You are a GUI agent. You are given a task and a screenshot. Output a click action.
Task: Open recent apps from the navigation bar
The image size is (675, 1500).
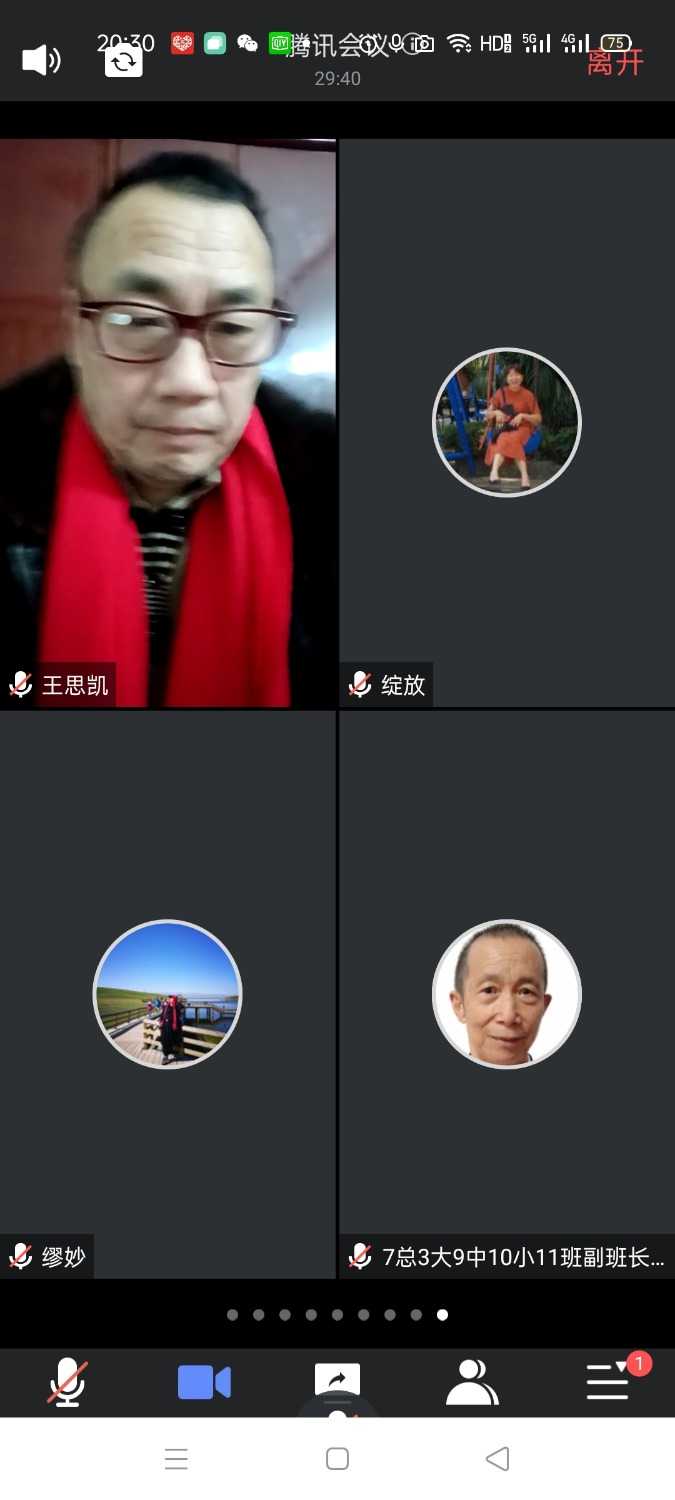tap(176, 1459)
